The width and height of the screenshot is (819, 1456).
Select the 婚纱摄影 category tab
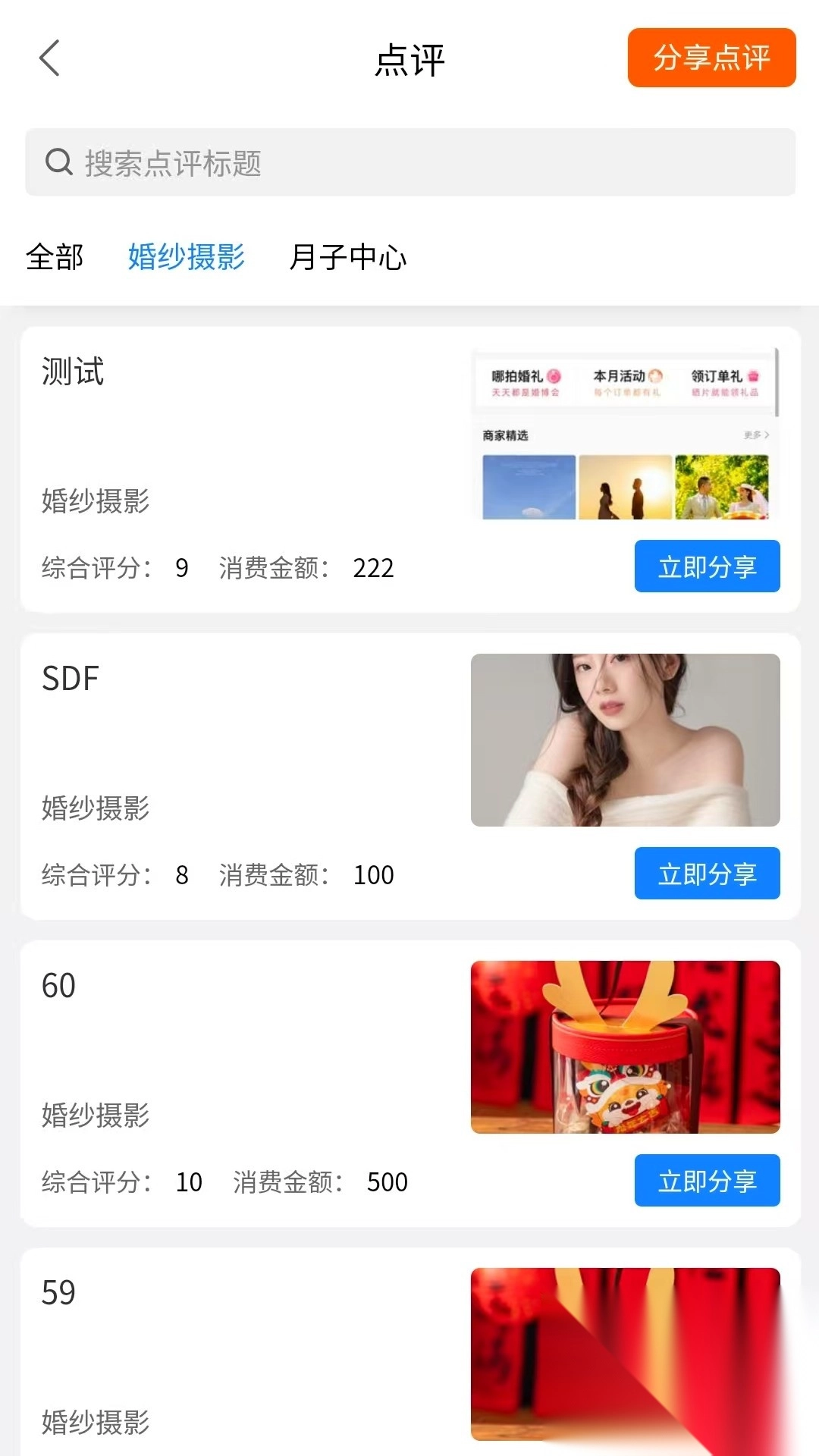[187, 258]
